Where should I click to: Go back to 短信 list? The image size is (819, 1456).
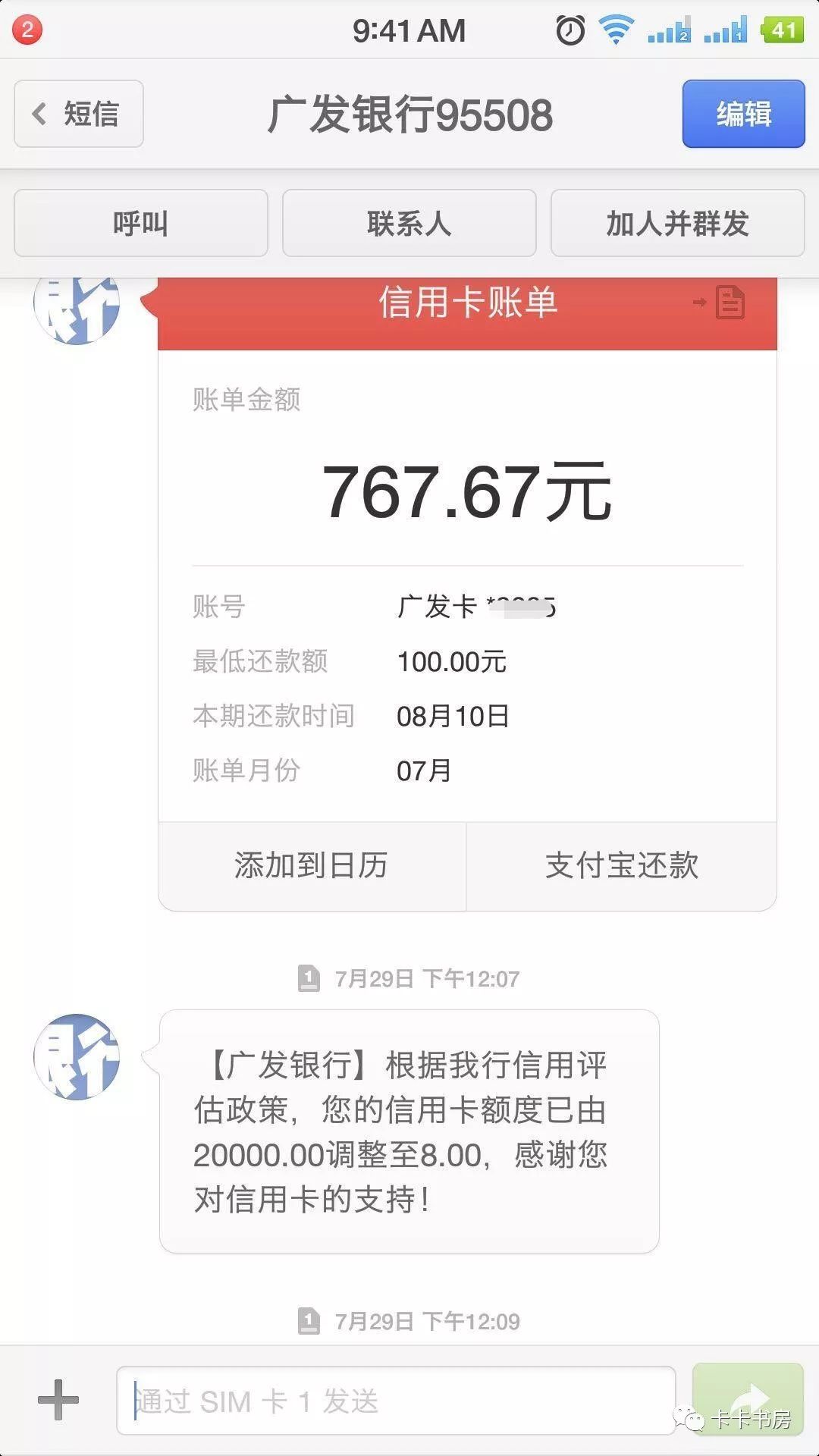click(79, 114)
